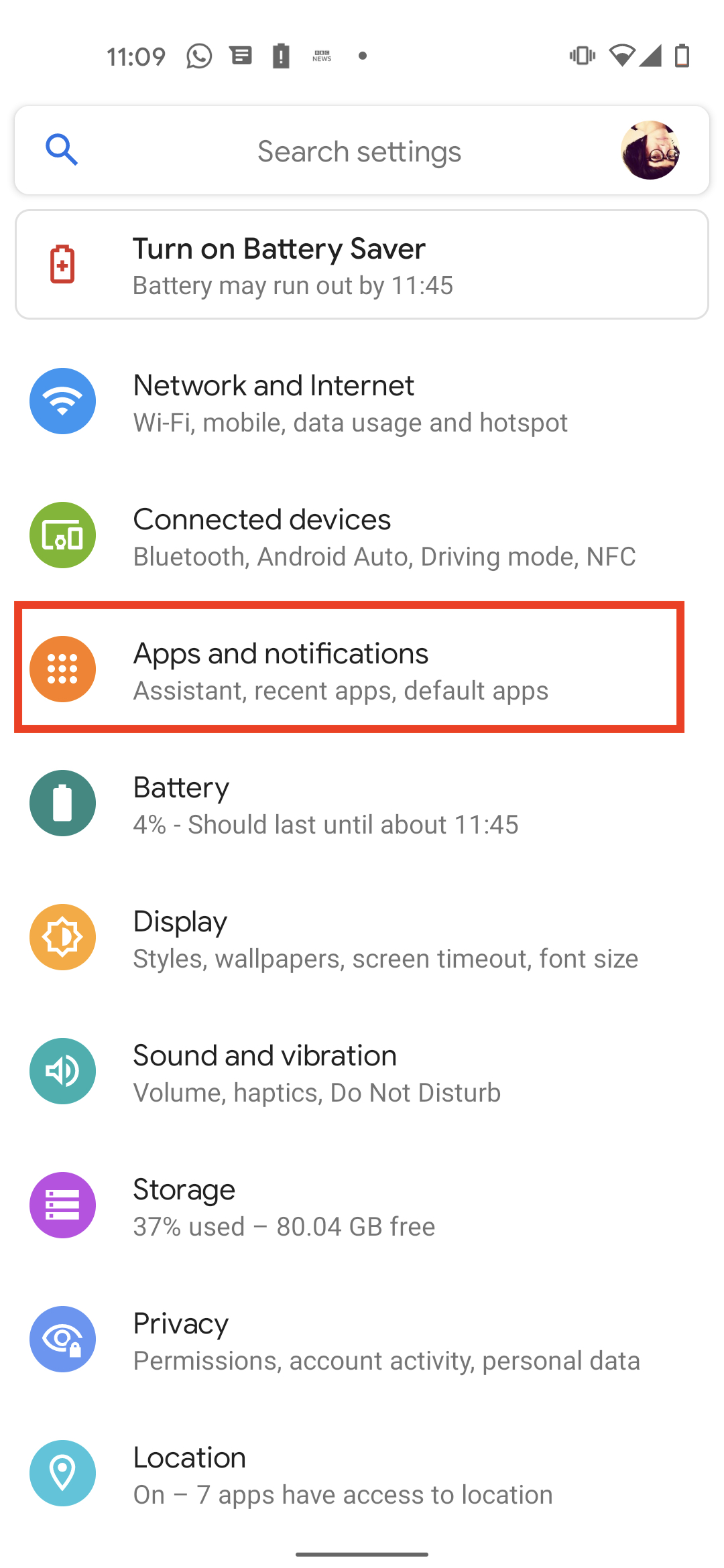Viewport: 724px width, 1568px height.
Task: Open Privacy settings
Action: (362, 1340)
